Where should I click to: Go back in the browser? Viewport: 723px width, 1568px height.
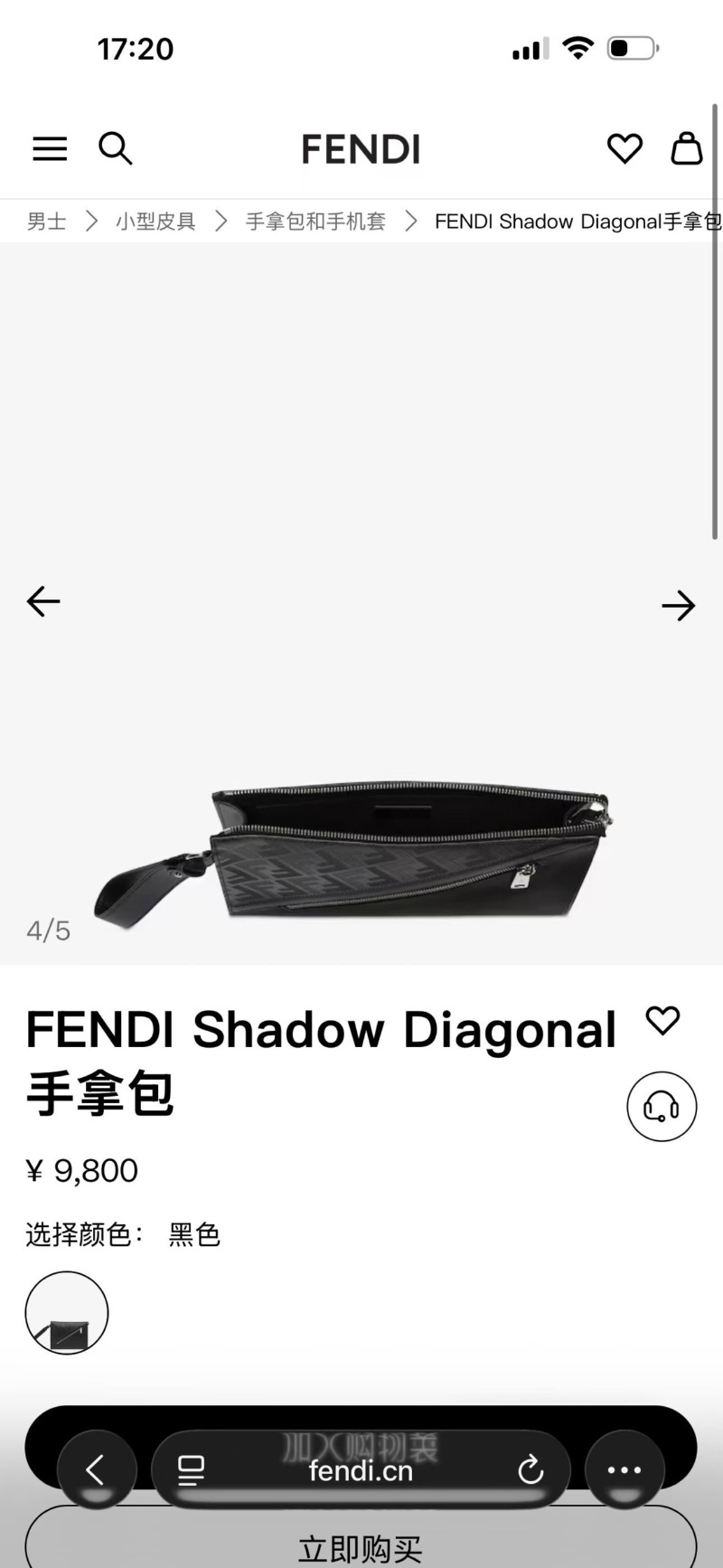(96, 1470)
